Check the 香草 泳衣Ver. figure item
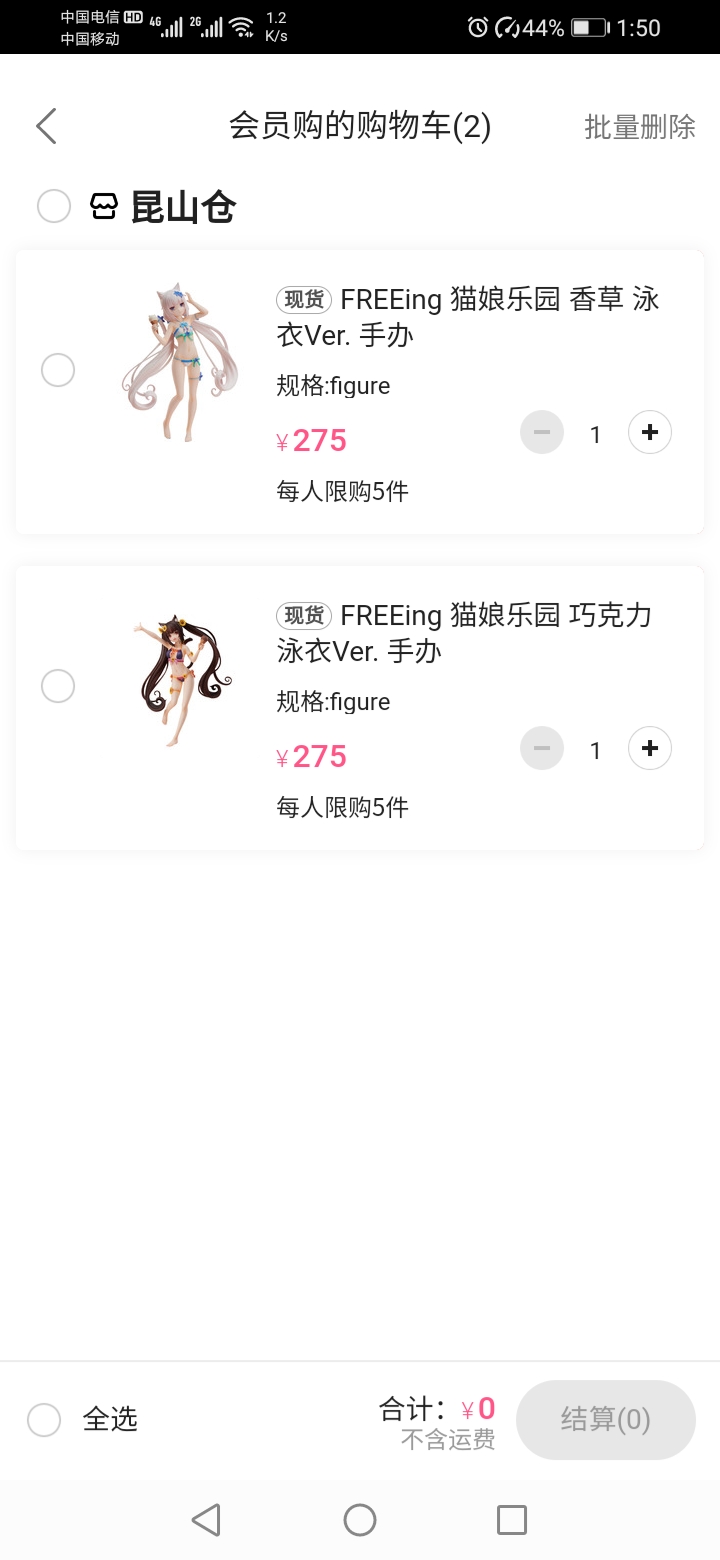This screenshot has height=1560, width=720. point(58,370)
